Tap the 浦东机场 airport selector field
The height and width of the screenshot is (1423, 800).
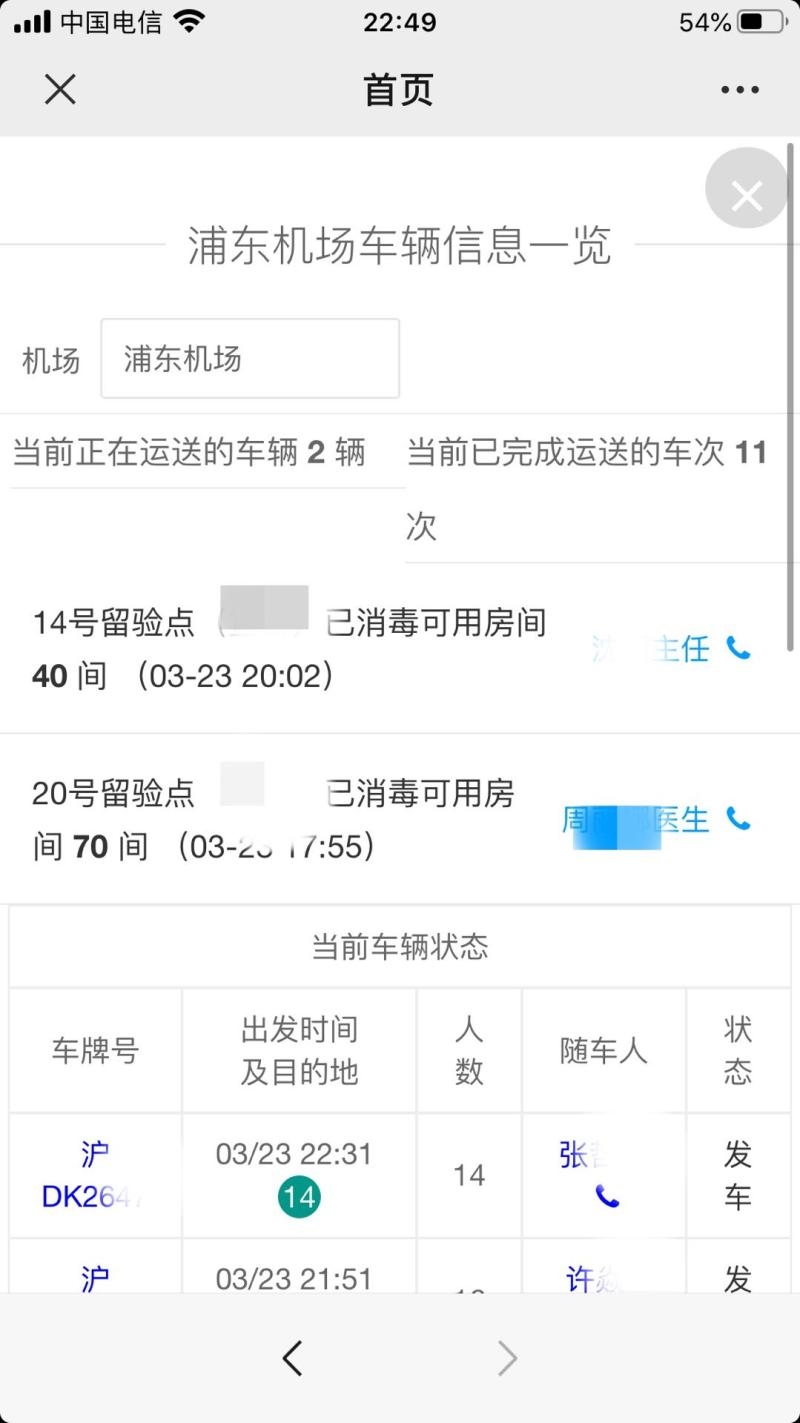point(250,359)
